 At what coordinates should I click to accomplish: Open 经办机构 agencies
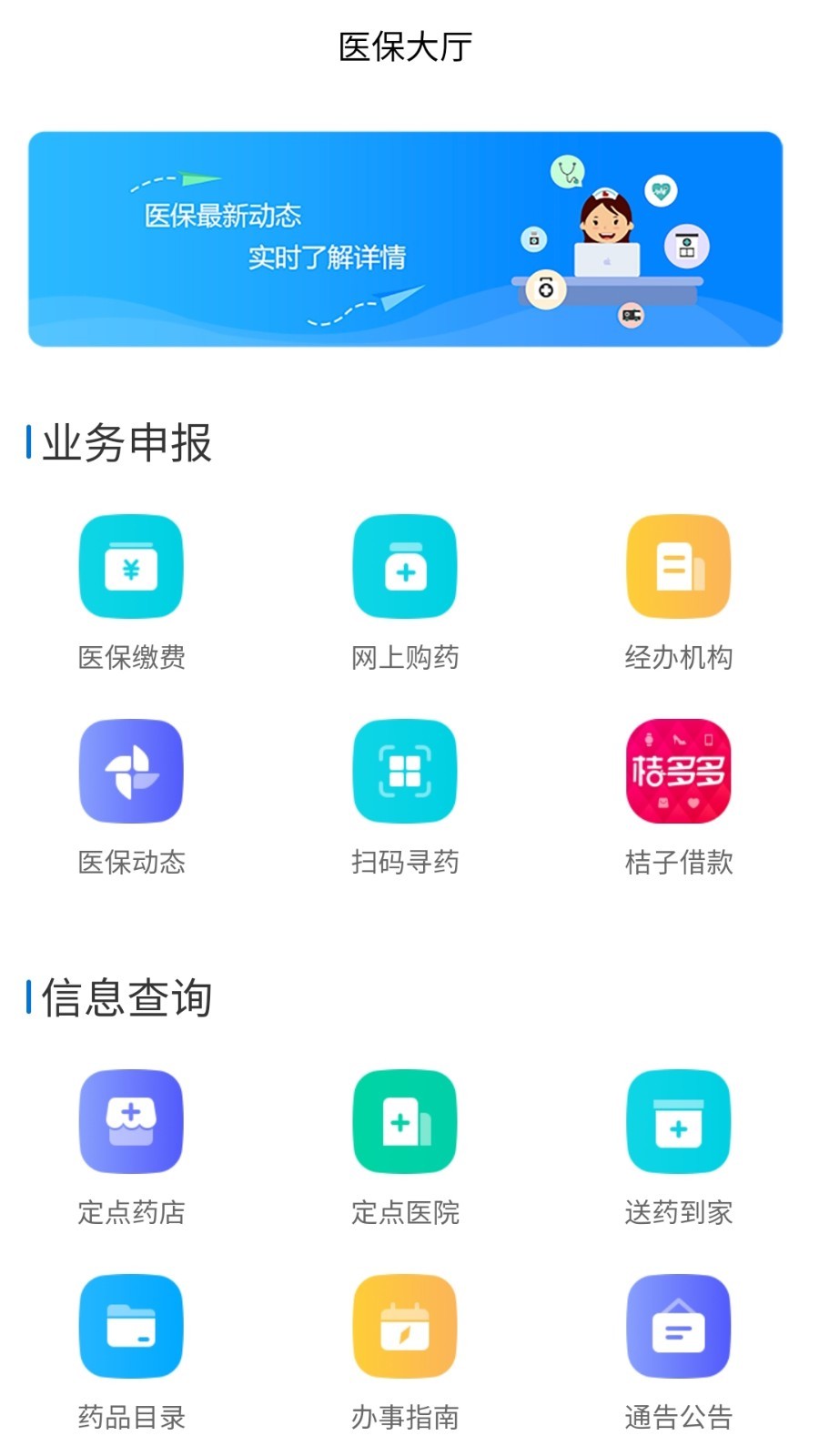pos(678,567)
